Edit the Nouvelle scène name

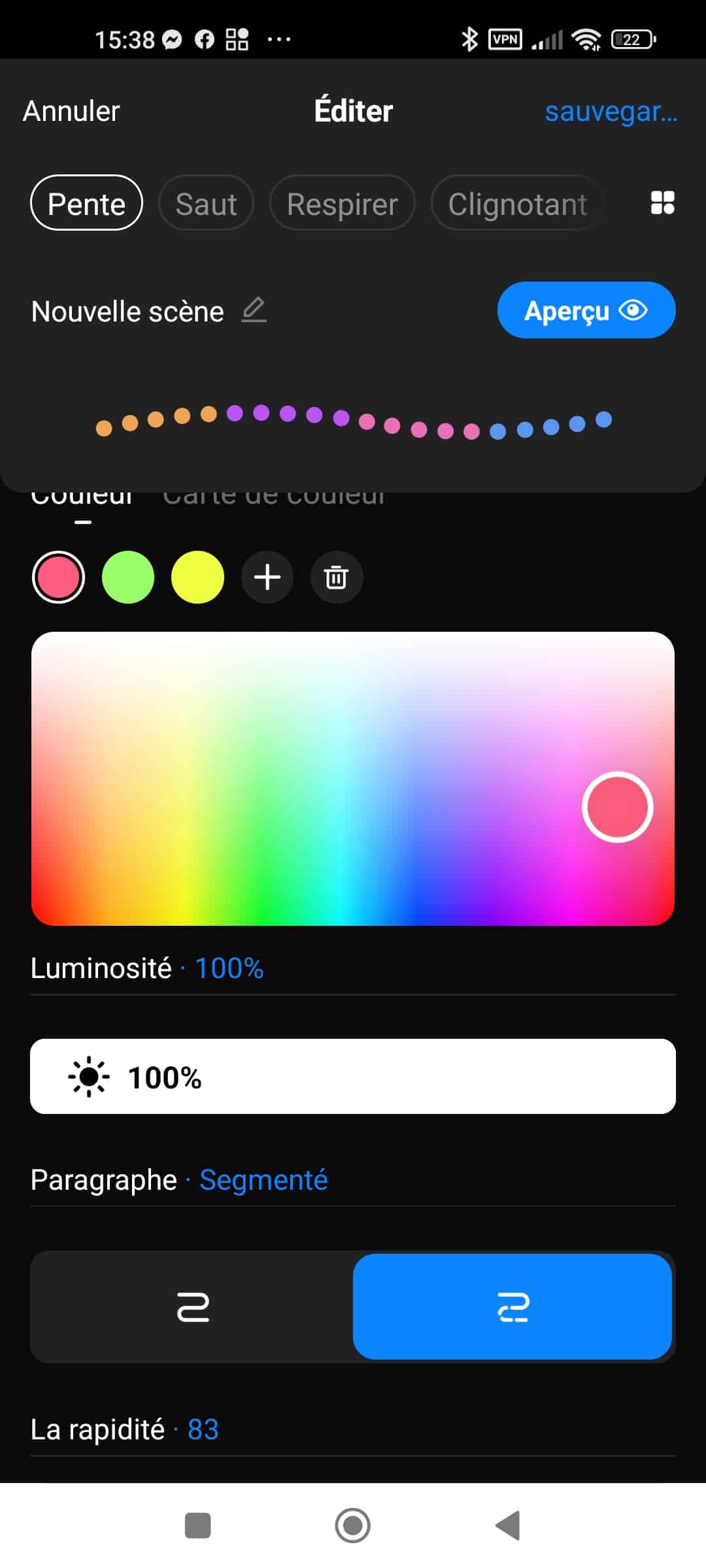tap(254, 310)
